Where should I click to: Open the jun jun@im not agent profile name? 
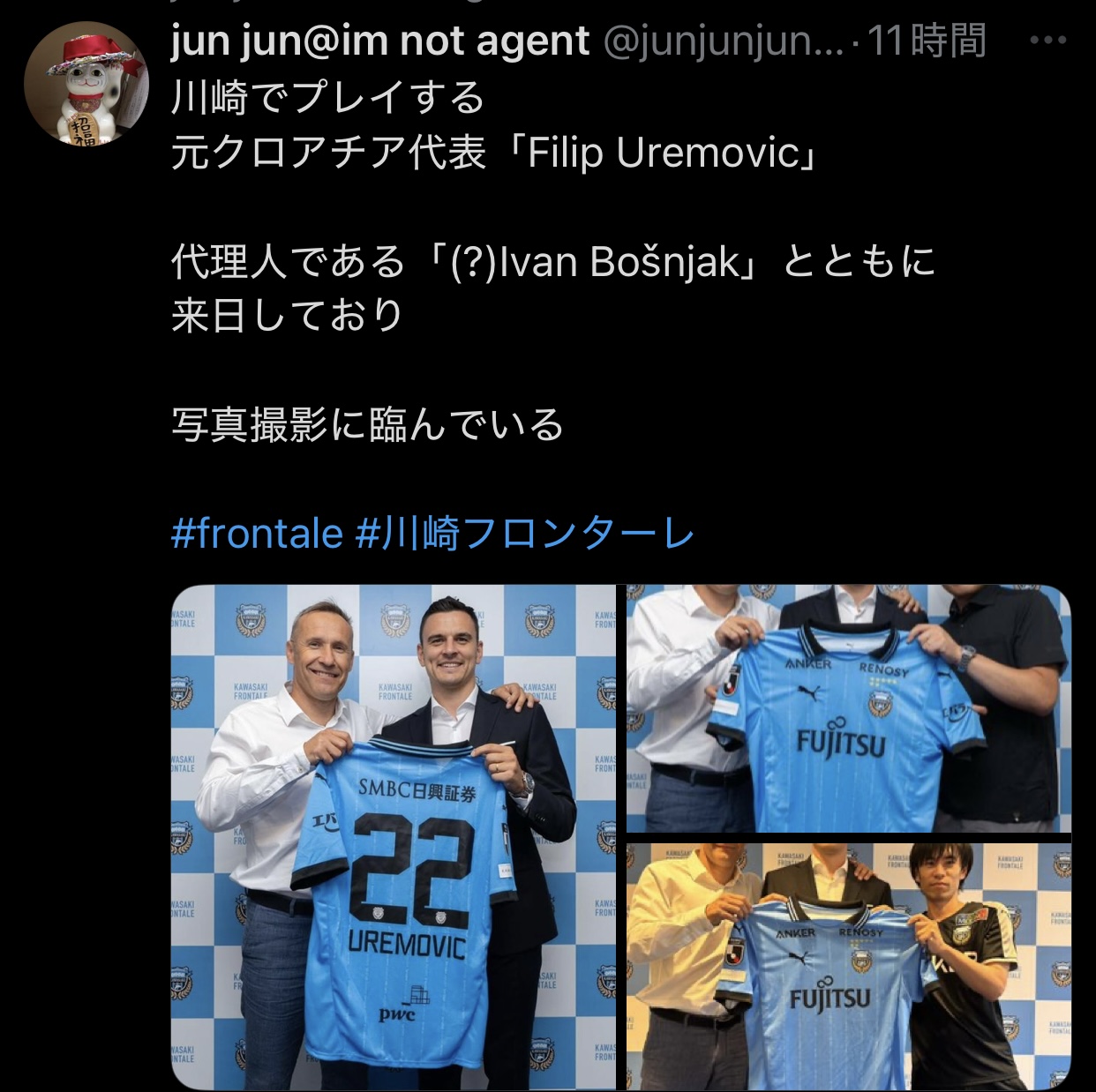click(379, 41)
